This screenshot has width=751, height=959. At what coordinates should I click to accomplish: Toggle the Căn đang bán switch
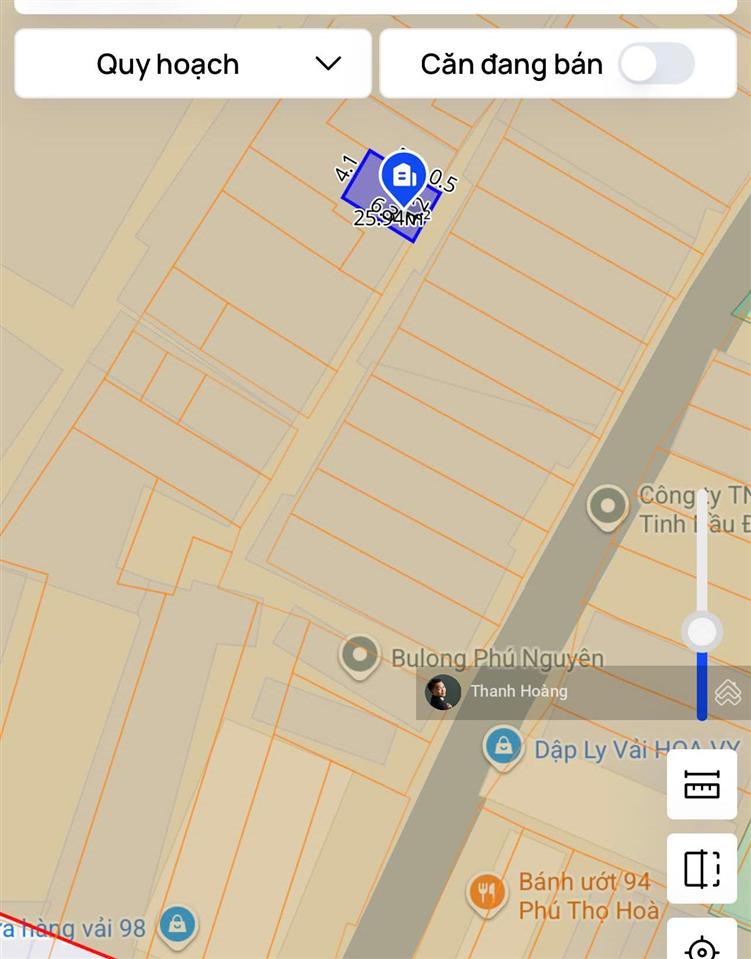(x=656, y=64)
